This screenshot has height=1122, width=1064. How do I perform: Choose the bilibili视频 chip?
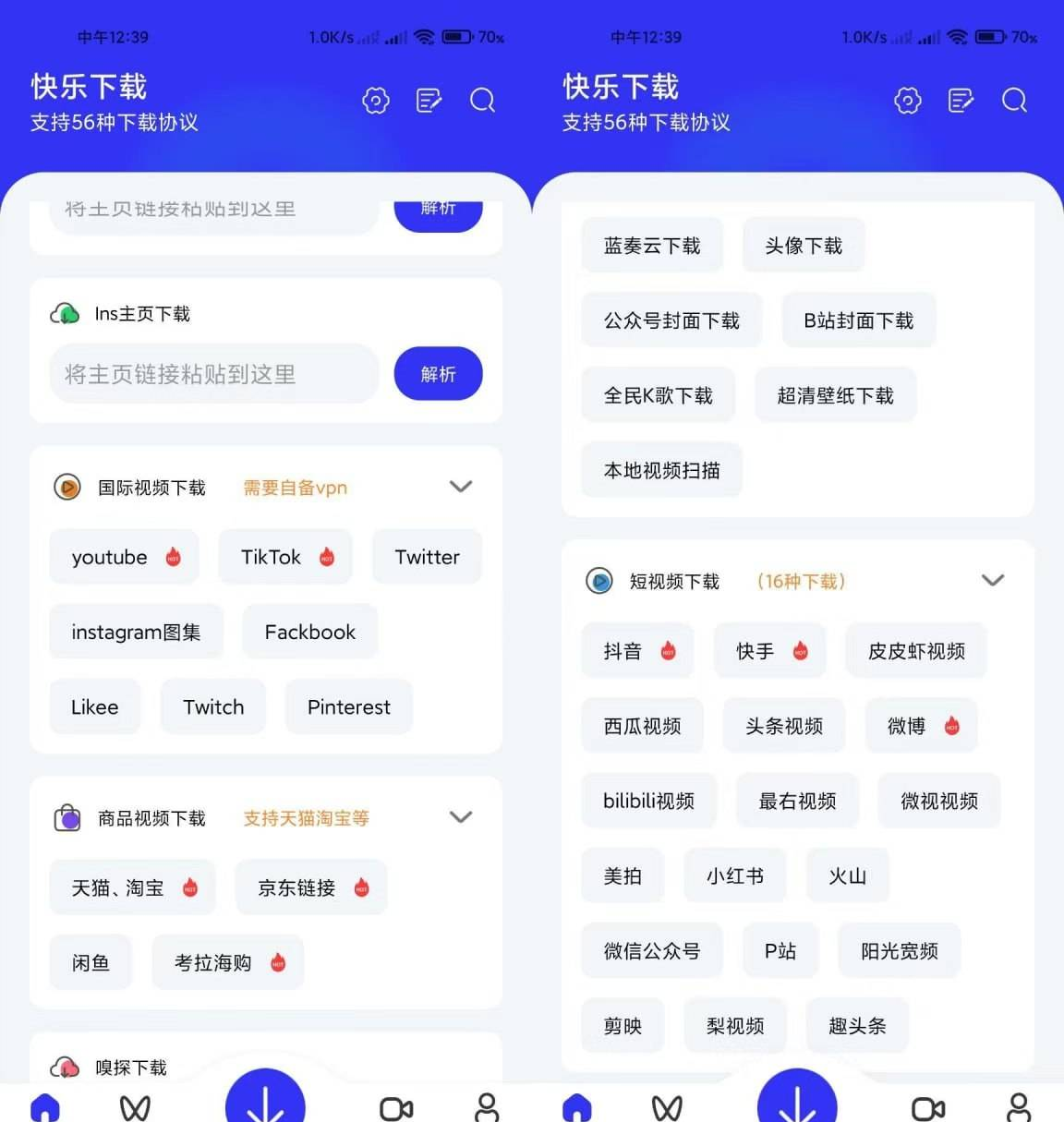(648, 801)
